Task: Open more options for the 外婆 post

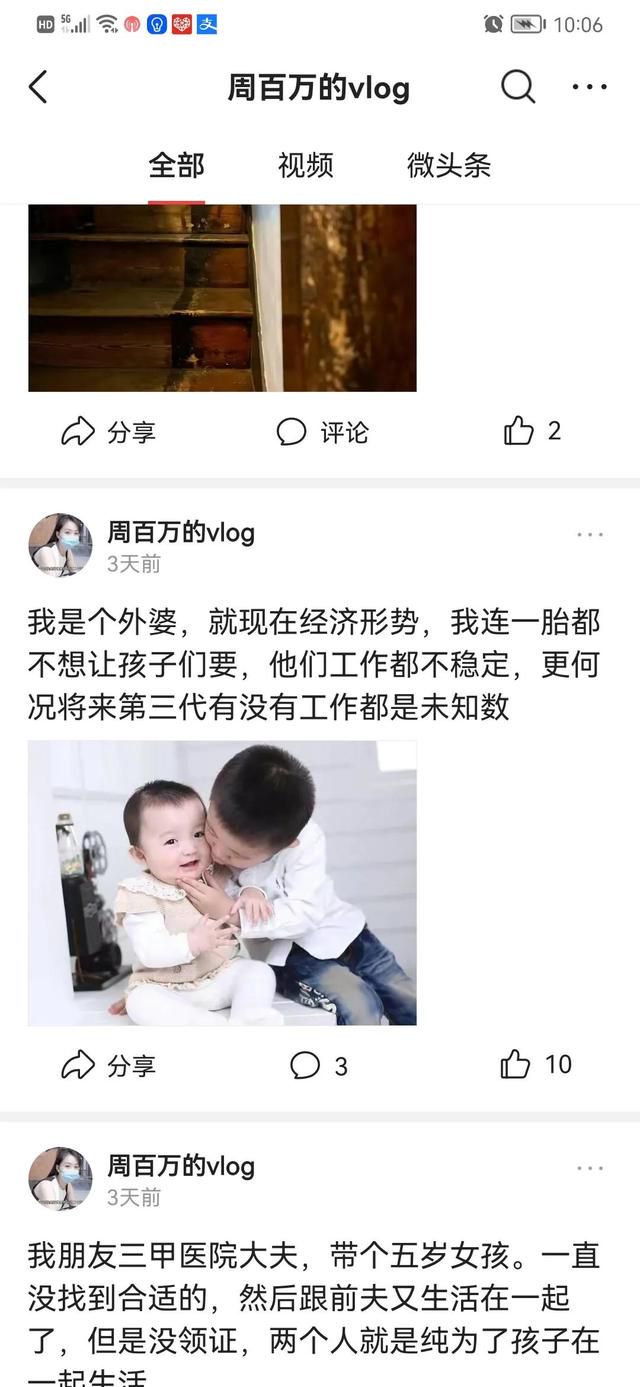Action: (590, 535)
